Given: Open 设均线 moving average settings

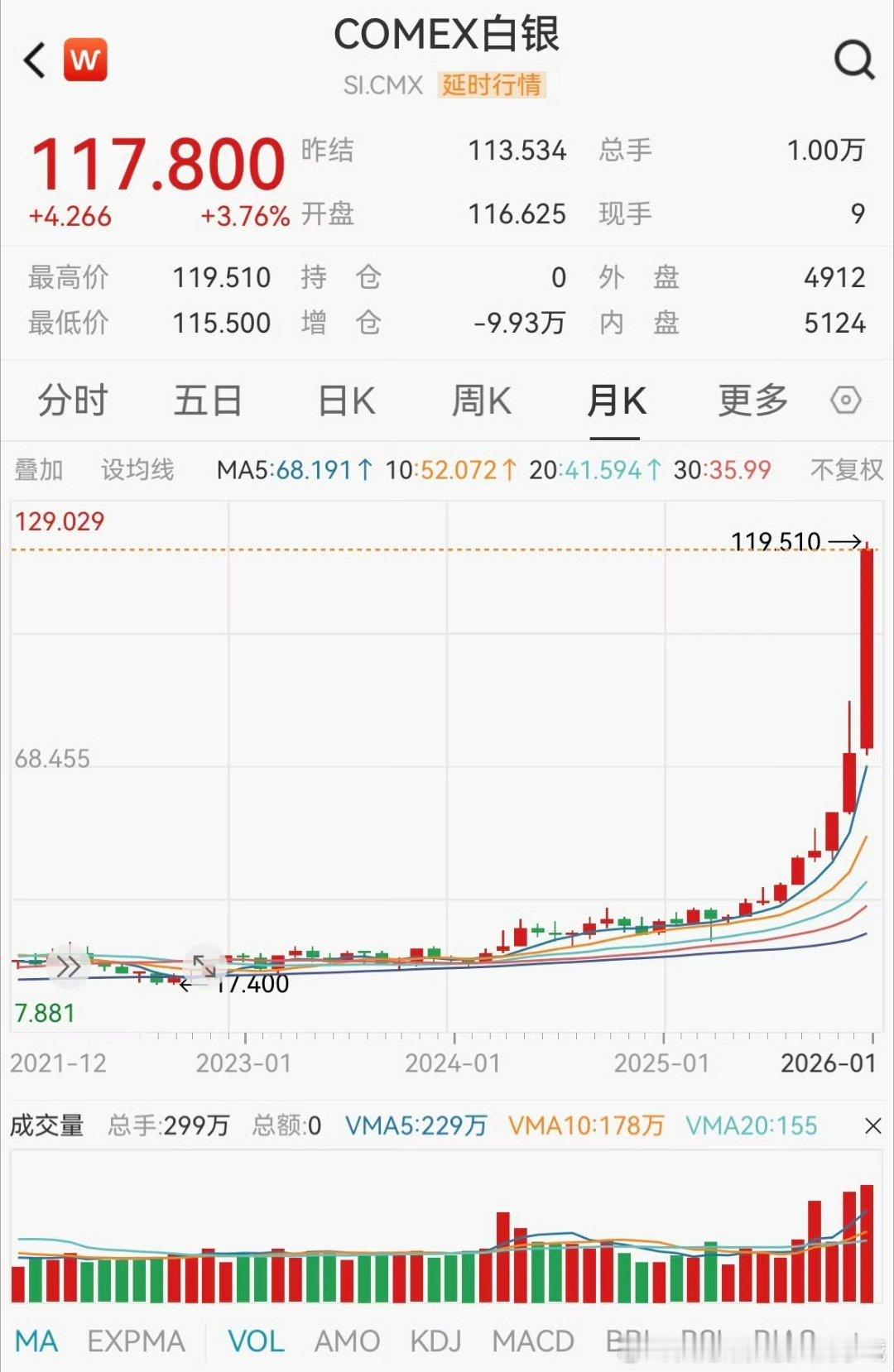Looking at the screenshot, I should pyautogui.click(x=137, y=469).
